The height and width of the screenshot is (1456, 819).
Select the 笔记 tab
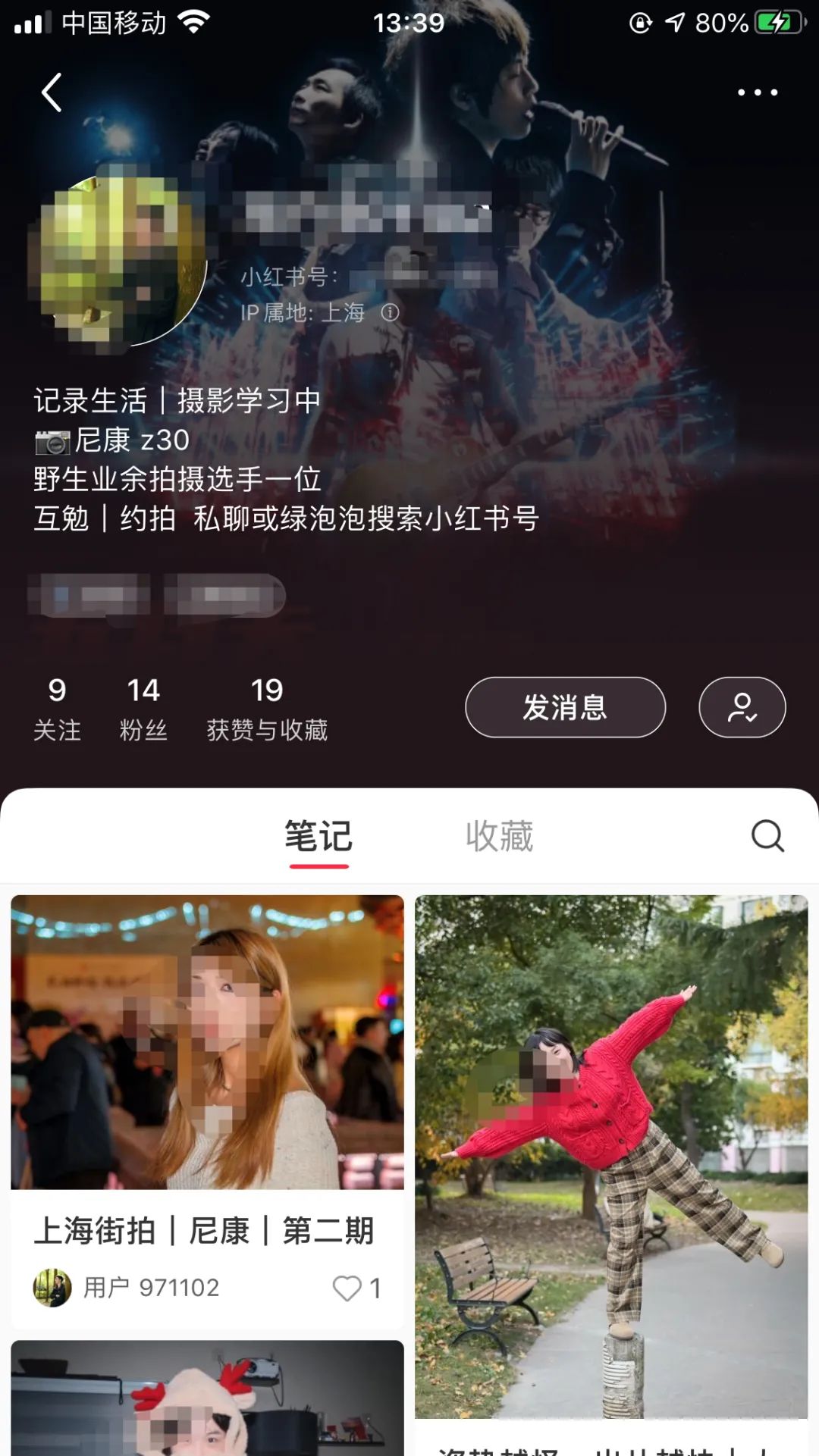point(318,836)
